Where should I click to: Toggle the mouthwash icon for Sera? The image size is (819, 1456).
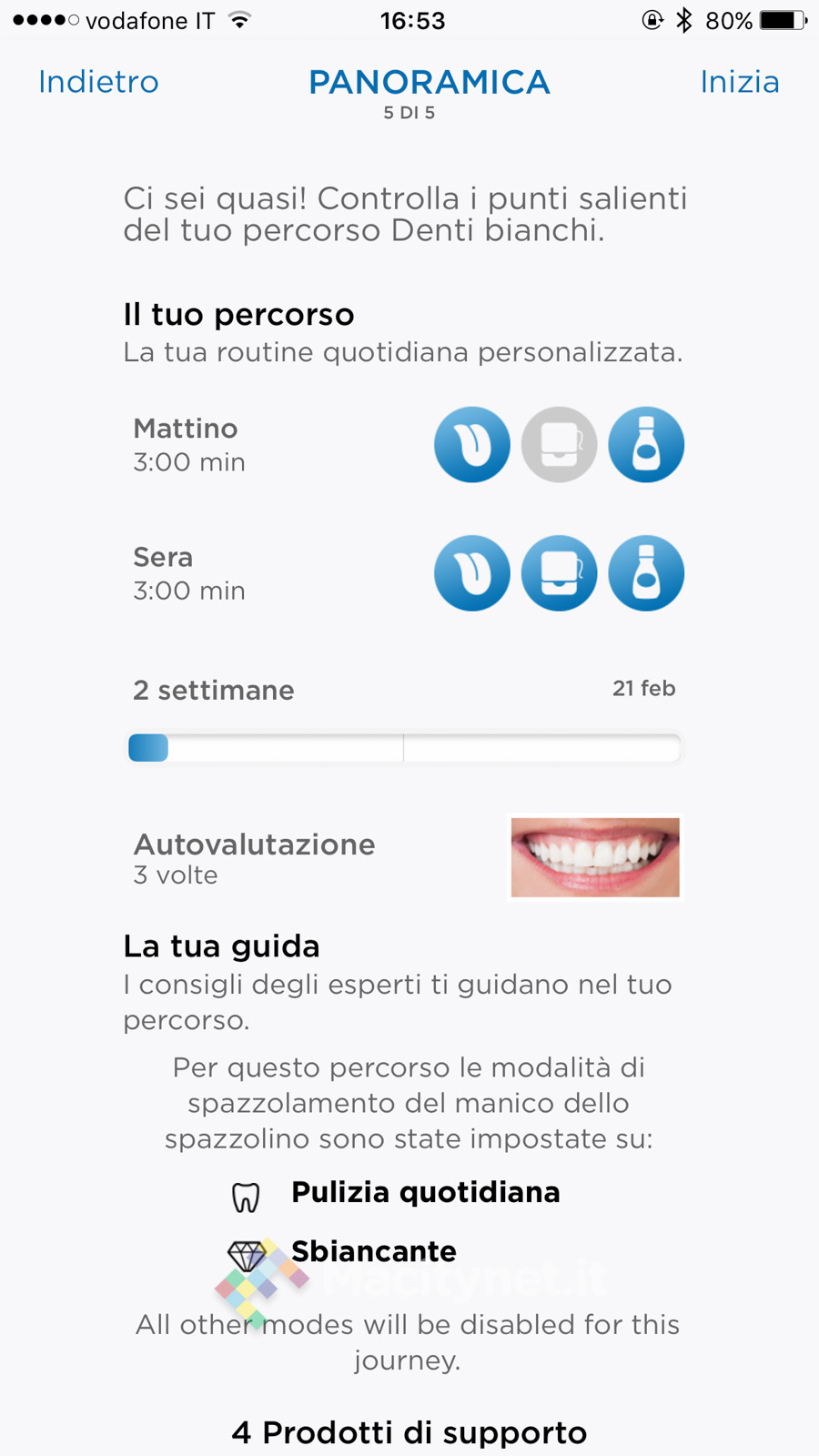[646, 572]
